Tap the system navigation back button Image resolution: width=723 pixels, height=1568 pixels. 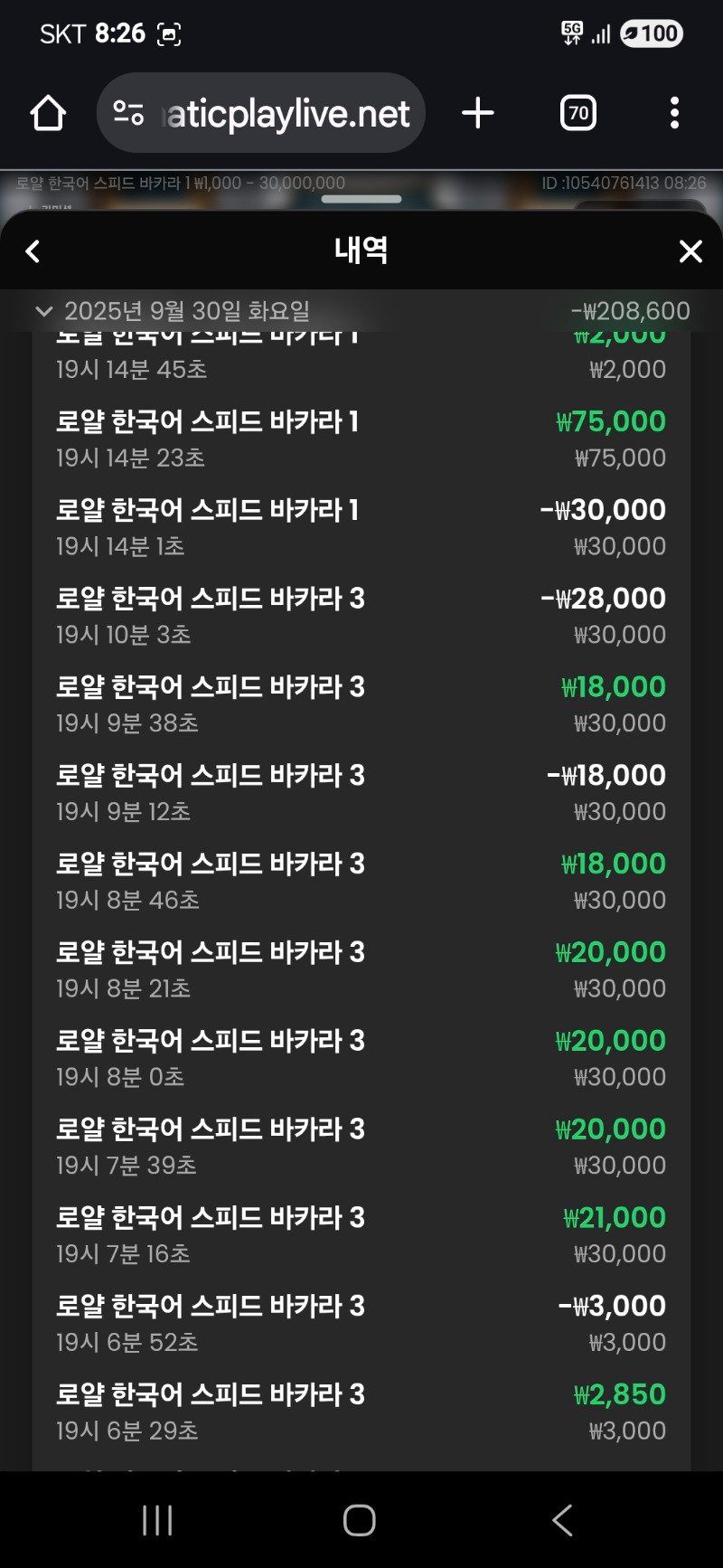562,1520
